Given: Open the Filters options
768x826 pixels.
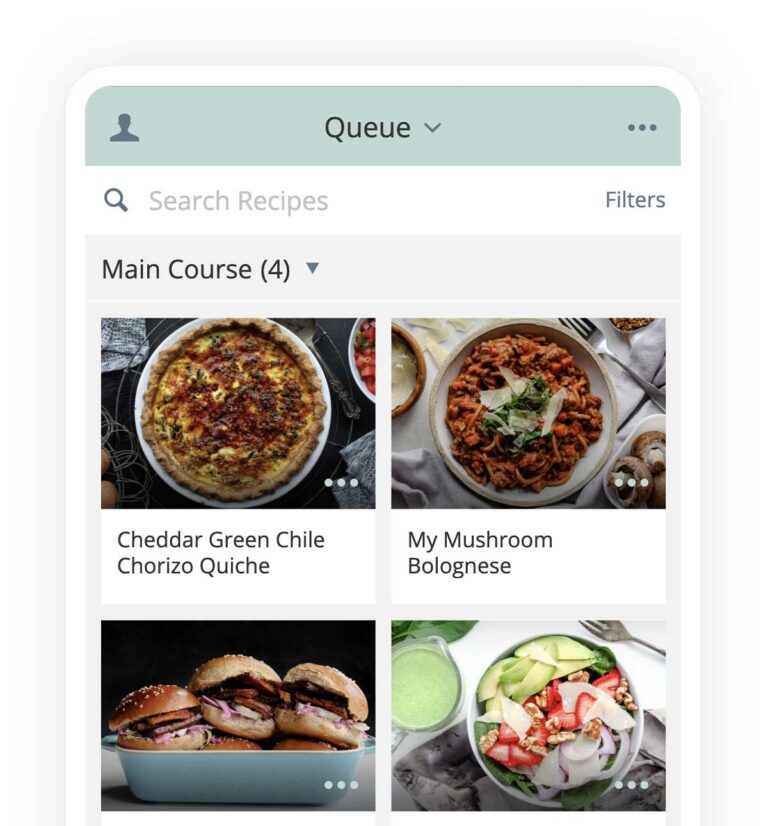Looking at the screenshot, I should (x=636, y=200).
